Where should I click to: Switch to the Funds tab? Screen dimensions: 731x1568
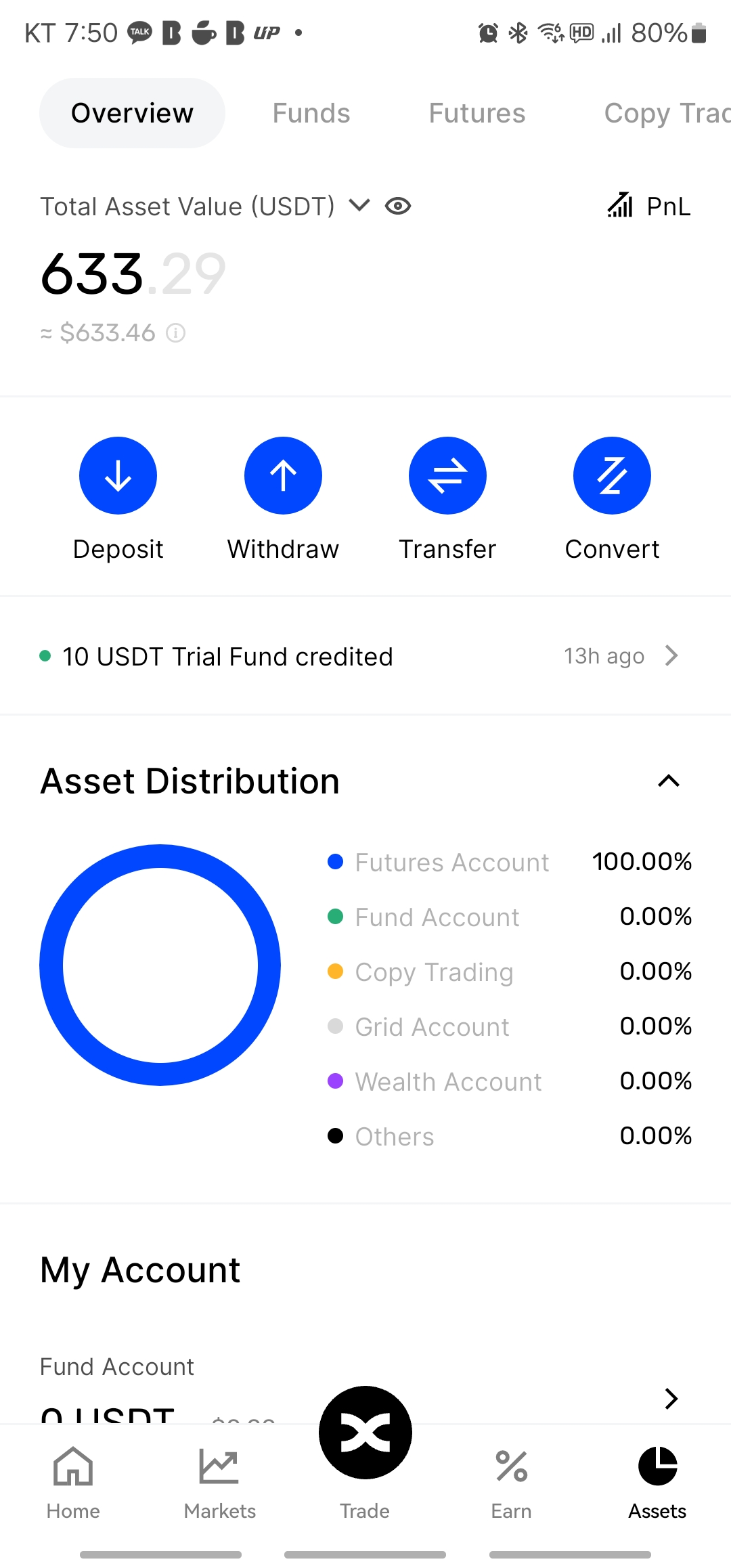[311, 113]
